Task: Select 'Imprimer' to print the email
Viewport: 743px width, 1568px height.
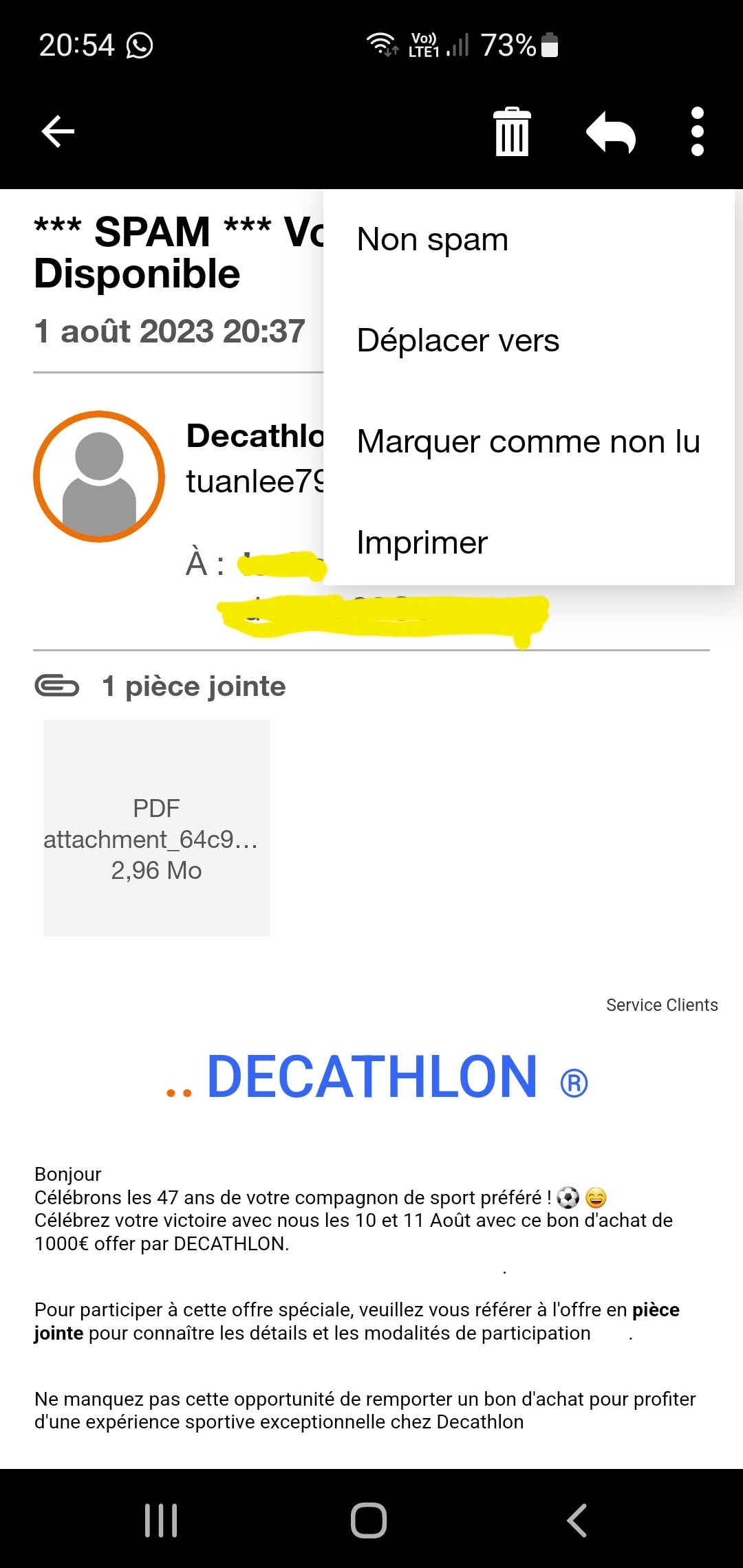Action: pyautogui.click(x=422, y=543)
